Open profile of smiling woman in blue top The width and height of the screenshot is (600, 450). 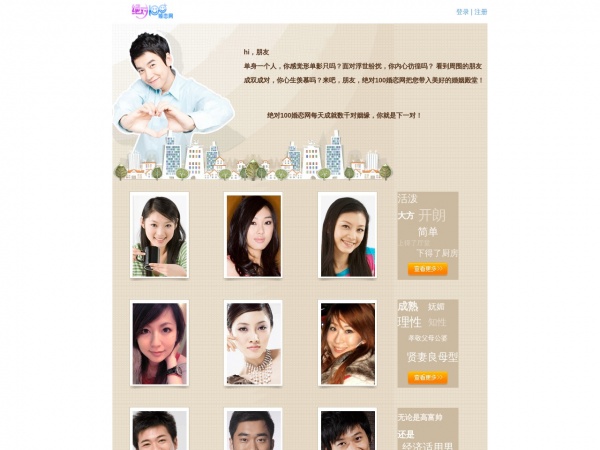pos(347,235)
